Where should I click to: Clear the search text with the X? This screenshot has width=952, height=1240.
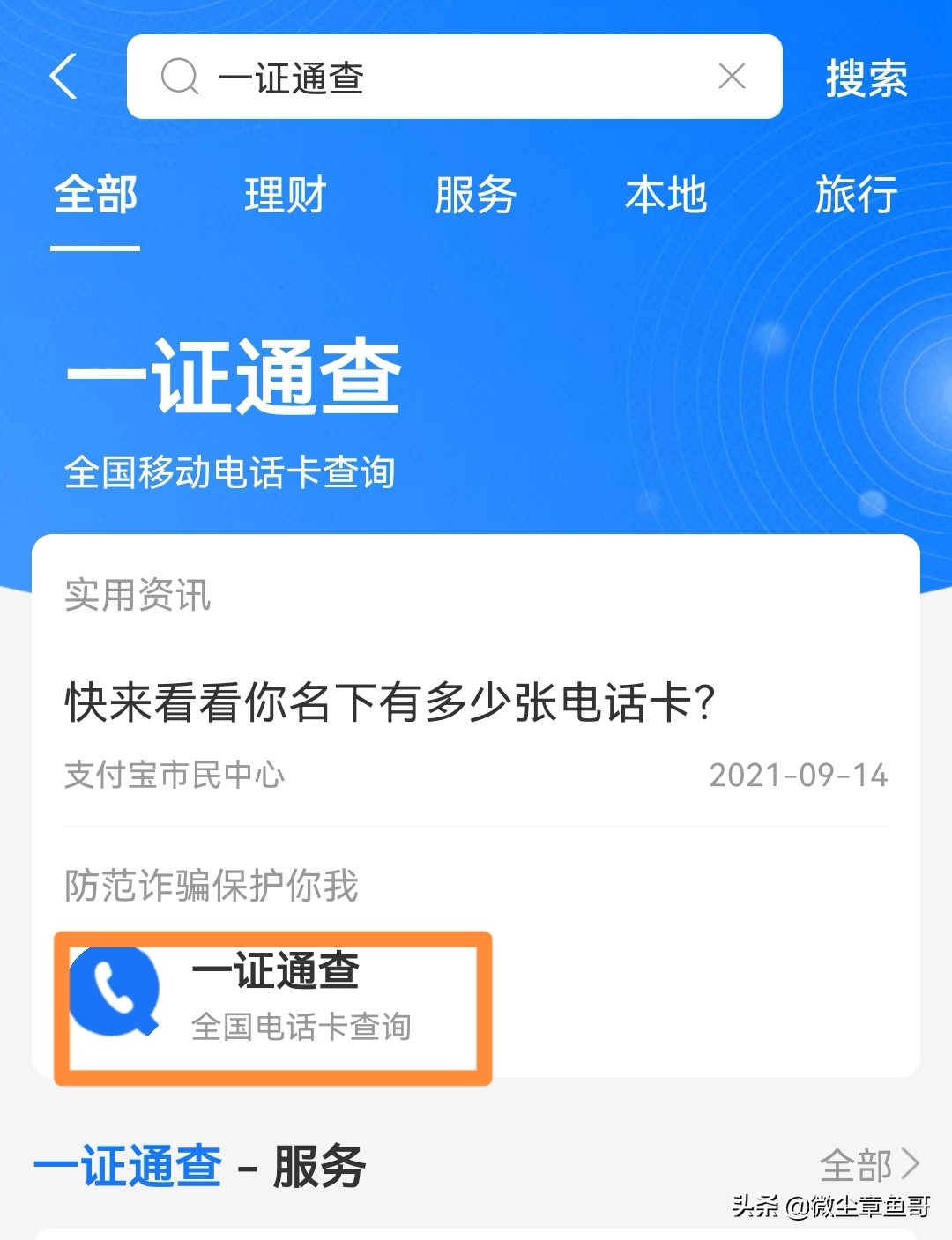coord(732,77)
